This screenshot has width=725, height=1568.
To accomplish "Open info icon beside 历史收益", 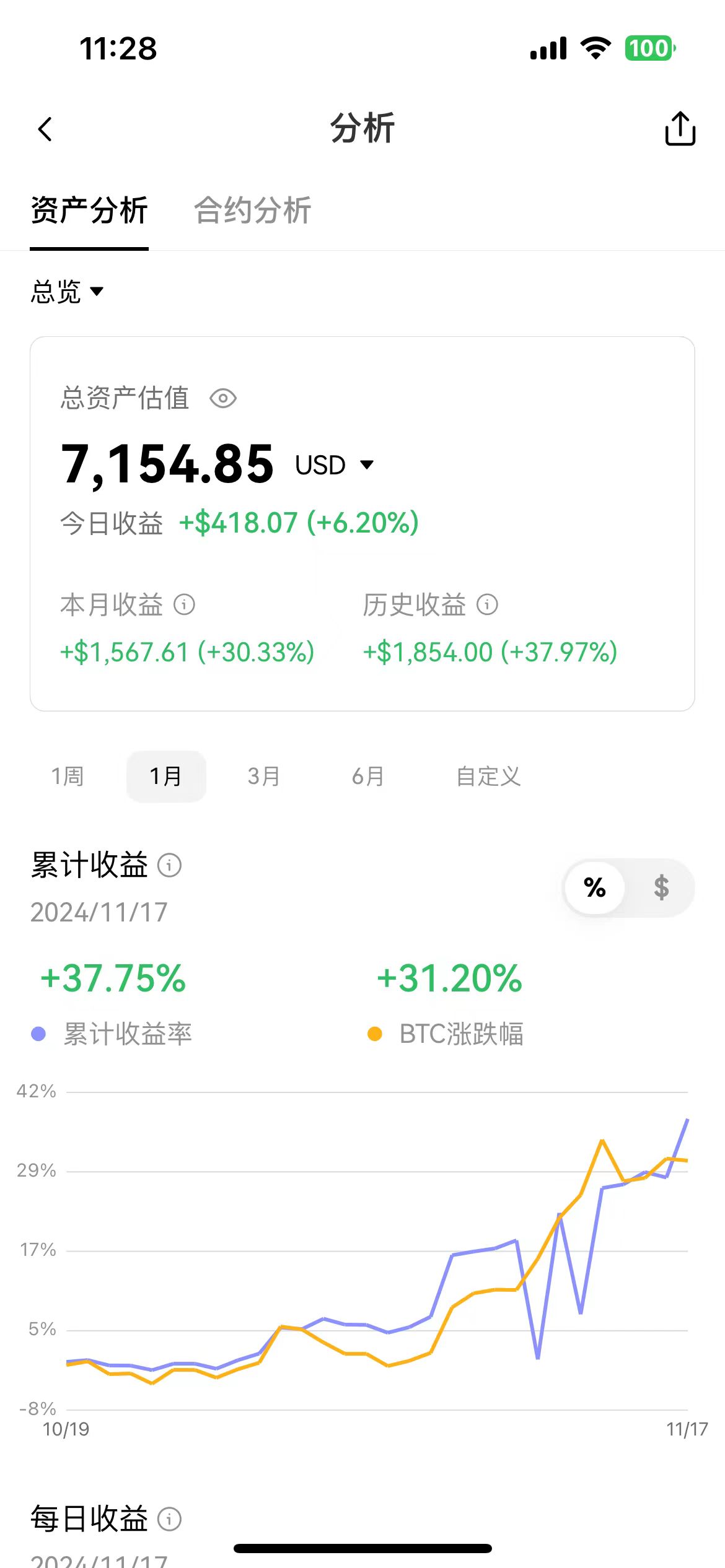I will pyautogui.click(x=487, y=604).
